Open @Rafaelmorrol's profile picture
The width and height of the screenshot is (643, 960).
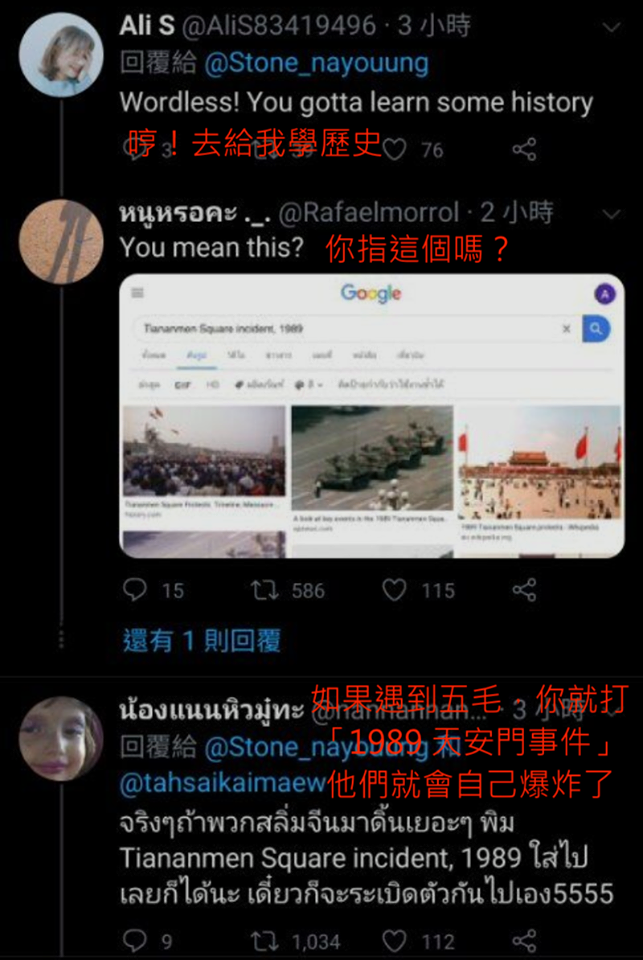(x=62, y=240)
